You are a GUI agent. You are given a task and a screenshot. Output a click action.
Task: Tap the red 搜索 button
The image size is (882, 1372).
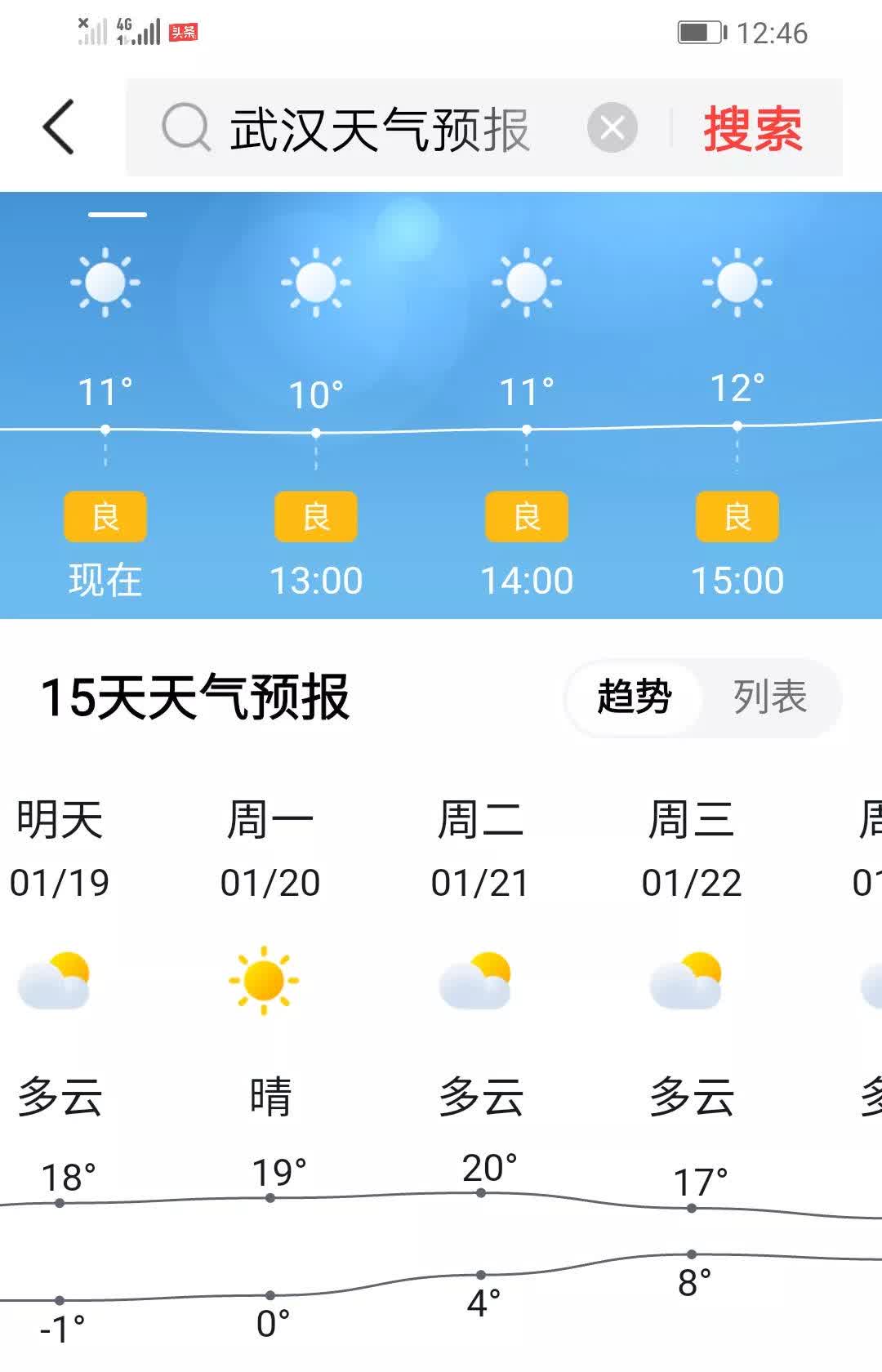tap(753, 129)
